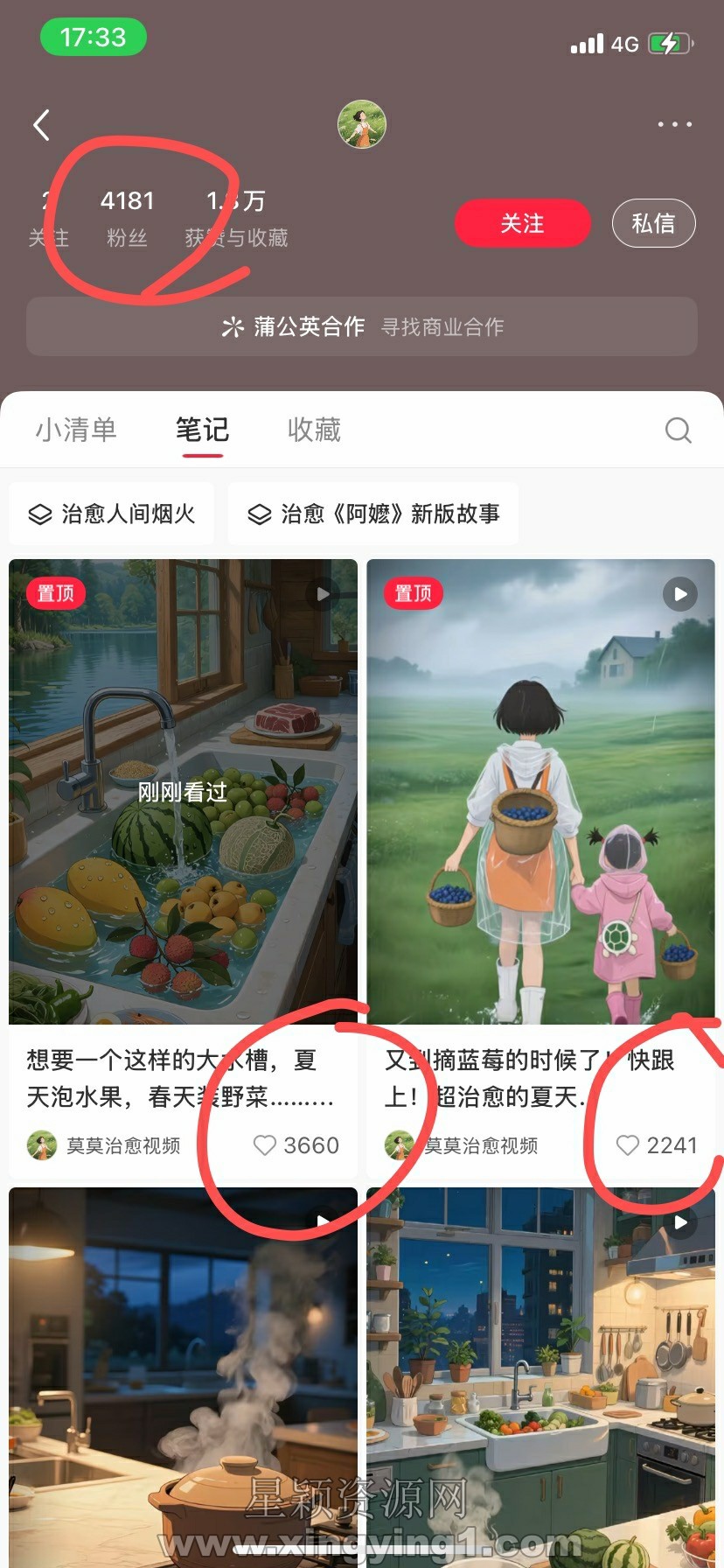This screenshot has height=1568, width=724.
Task: Search this user's notes
Action: [678, 430]
